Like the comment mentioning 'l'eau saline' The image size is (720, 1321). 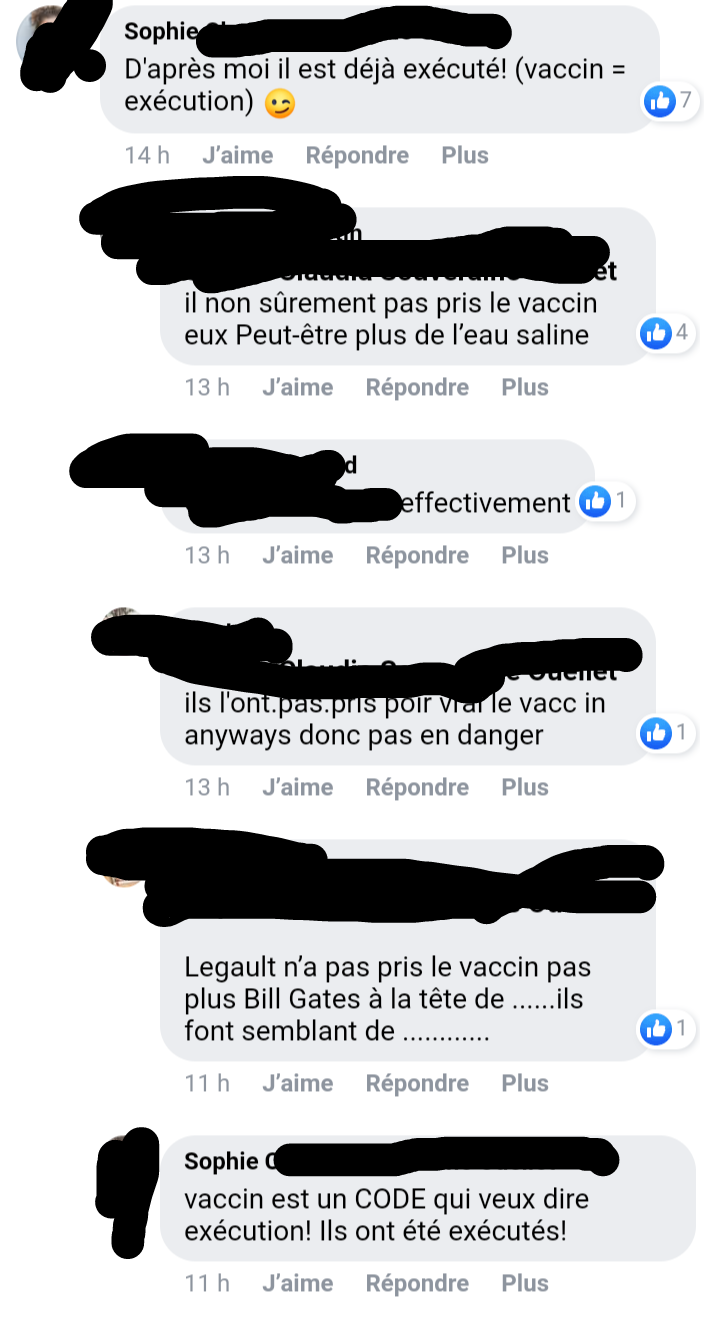tap(297, 387)
